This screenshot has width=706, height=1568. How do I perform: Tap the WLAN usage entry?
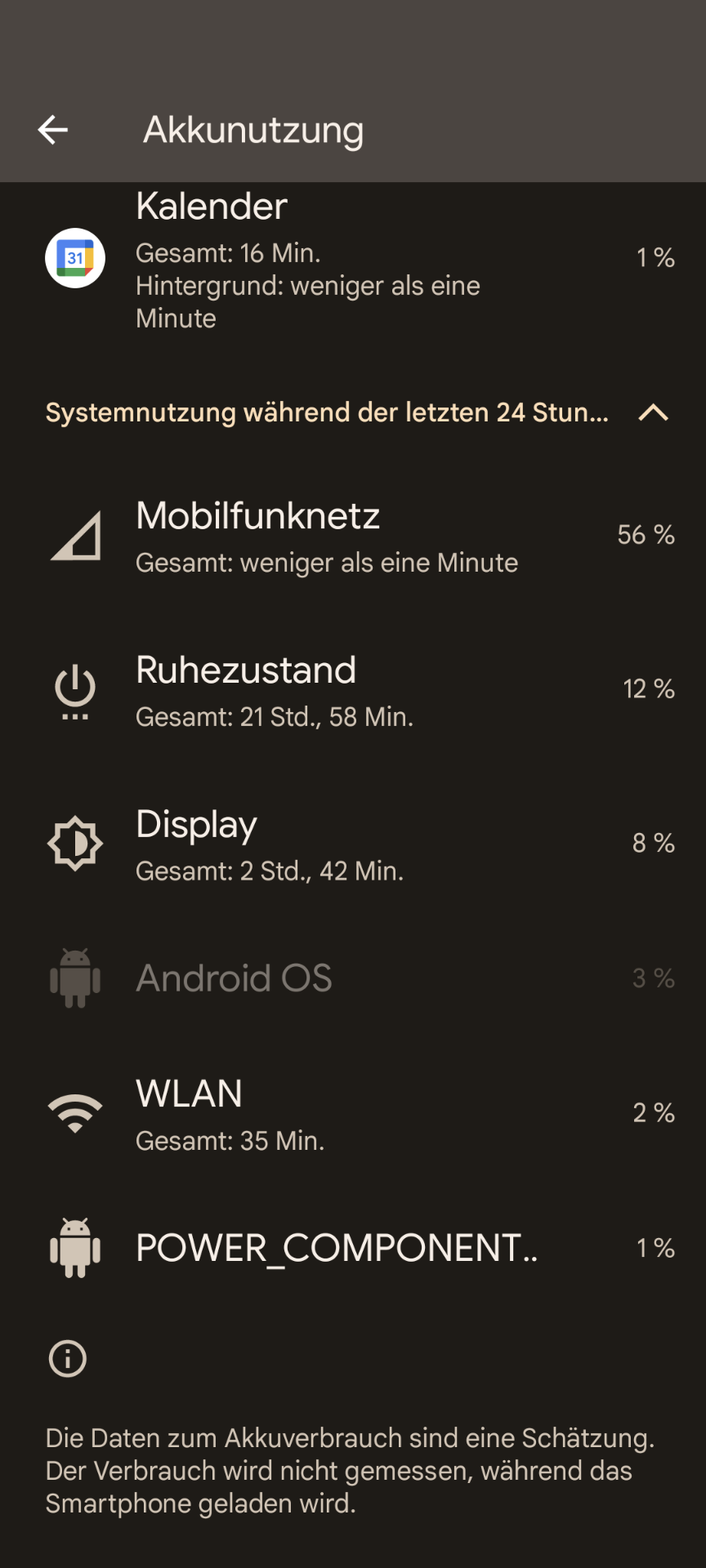[353, 1114]
